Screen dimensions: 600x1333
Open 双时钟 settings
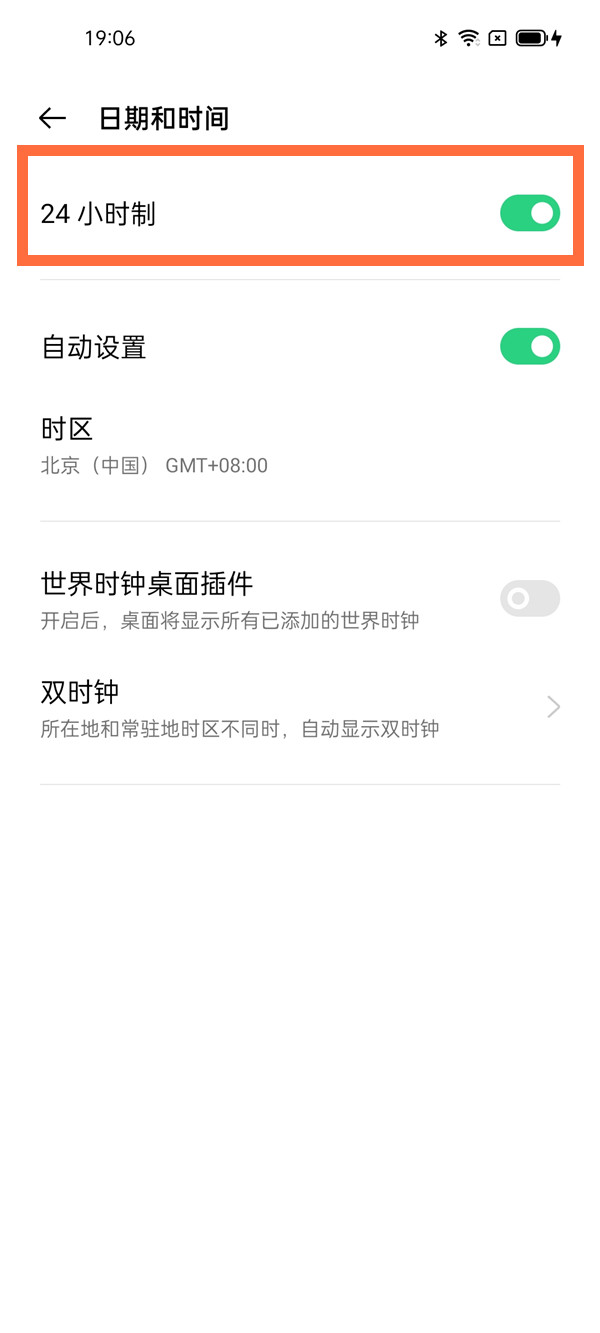(300, 708)
